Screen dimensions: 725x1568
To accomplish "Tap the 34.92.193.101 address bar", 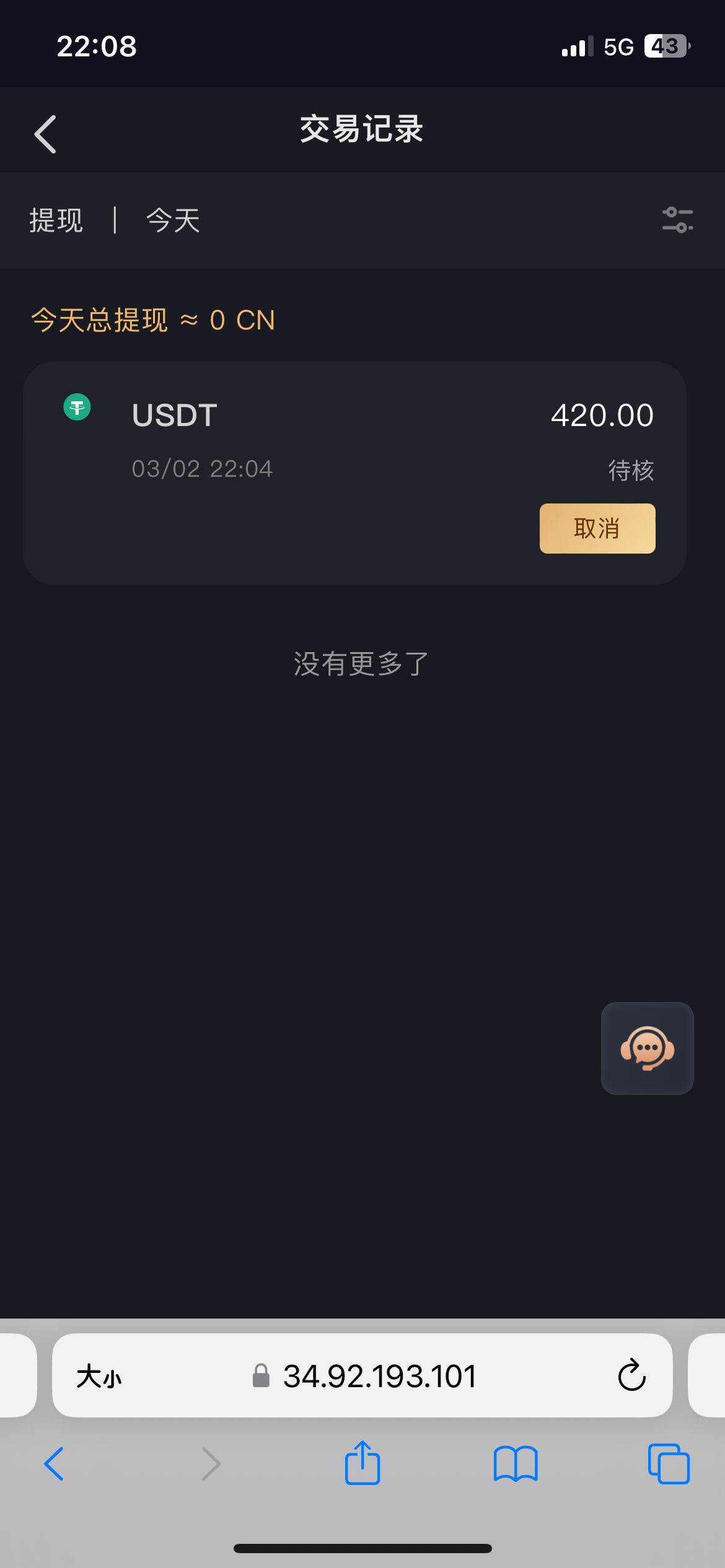I will pyautogui.click(x=372, y=1377).
